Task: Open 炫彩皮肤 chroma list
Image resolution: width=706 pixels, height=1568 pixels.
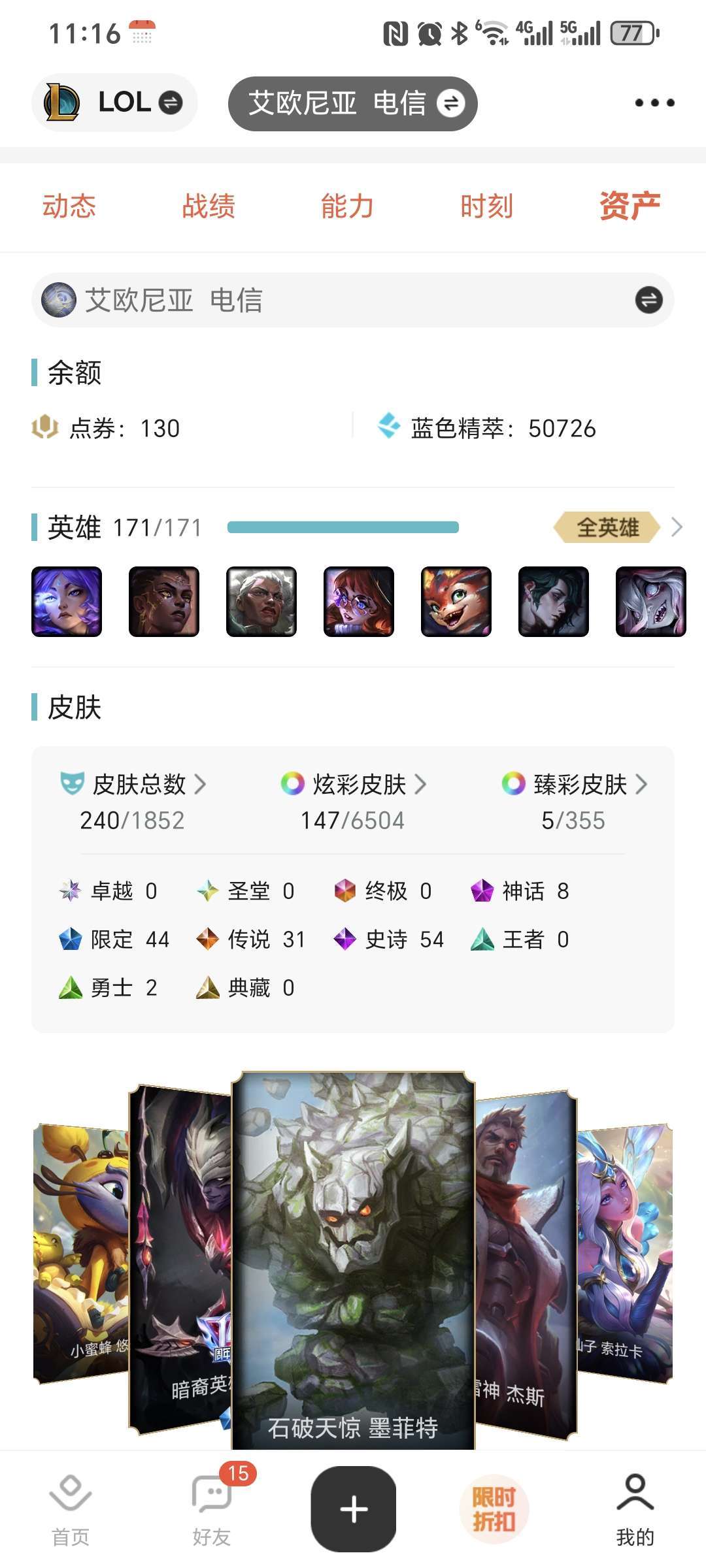Action: tap(354, 785)
